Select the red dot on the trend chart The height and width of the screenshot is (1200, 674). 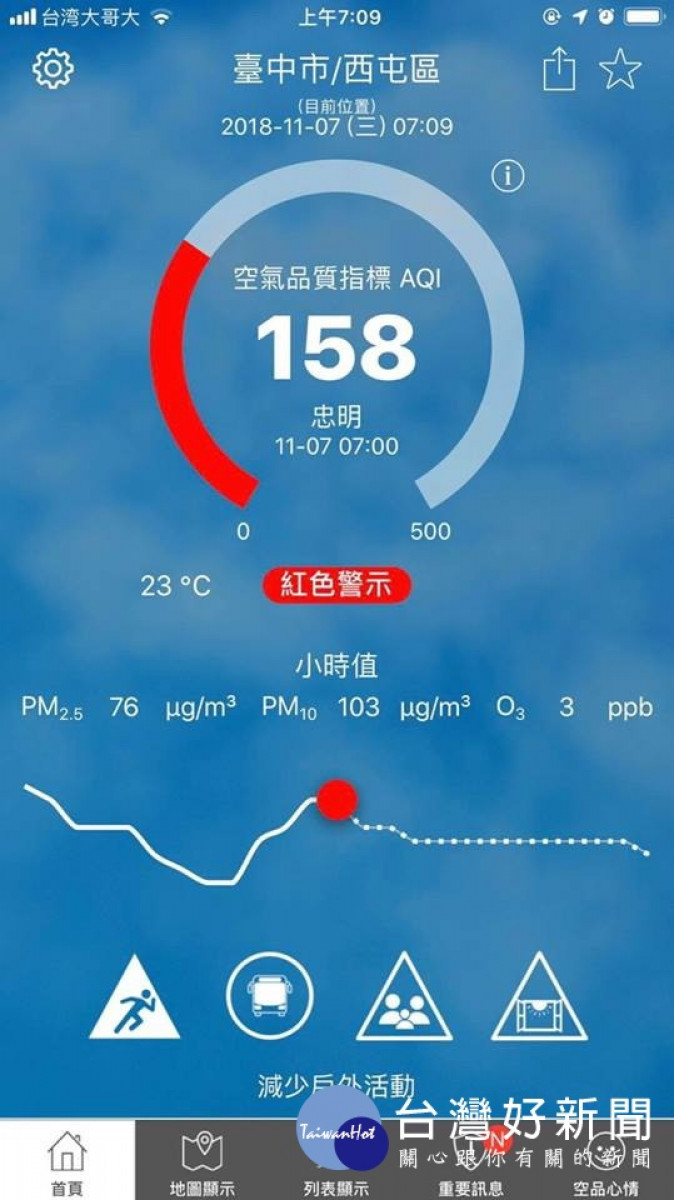pos(336,799)
